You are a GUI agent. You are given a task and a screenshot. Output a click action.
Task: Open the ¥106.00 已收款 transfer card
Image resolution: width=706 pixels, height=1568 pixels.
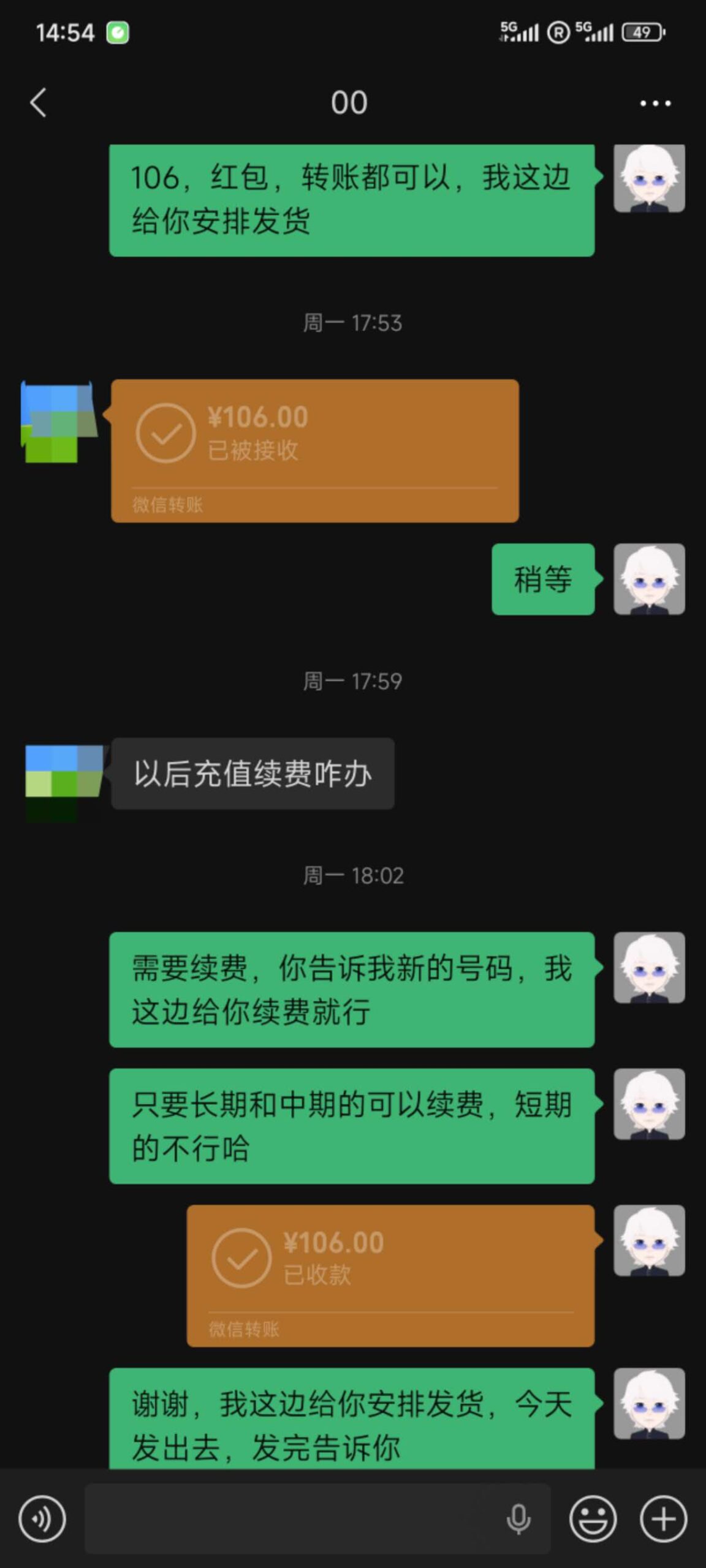(x=390, y=1274)
